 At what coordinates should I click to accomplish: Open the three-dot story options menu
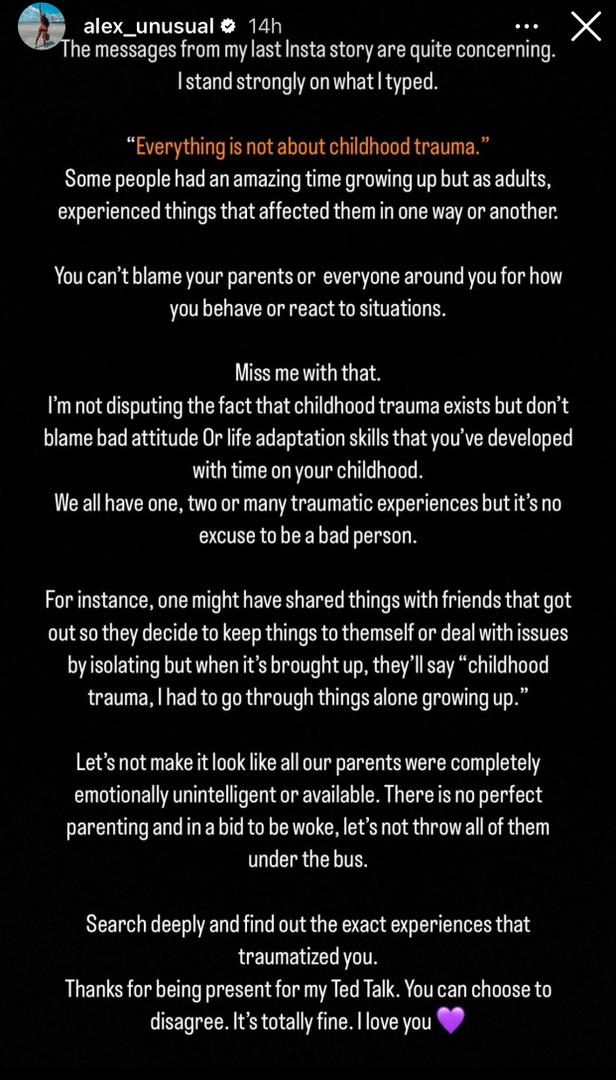click(x=526, y=27)
